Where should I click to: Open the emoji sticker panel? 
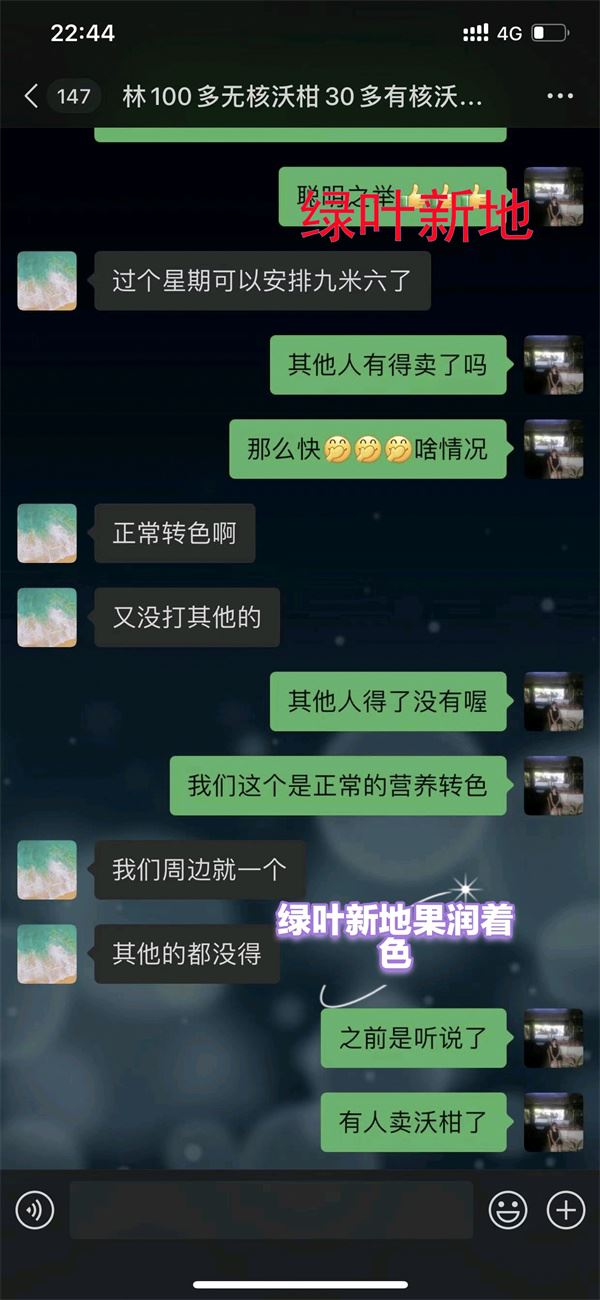(x=508, y=1211)
